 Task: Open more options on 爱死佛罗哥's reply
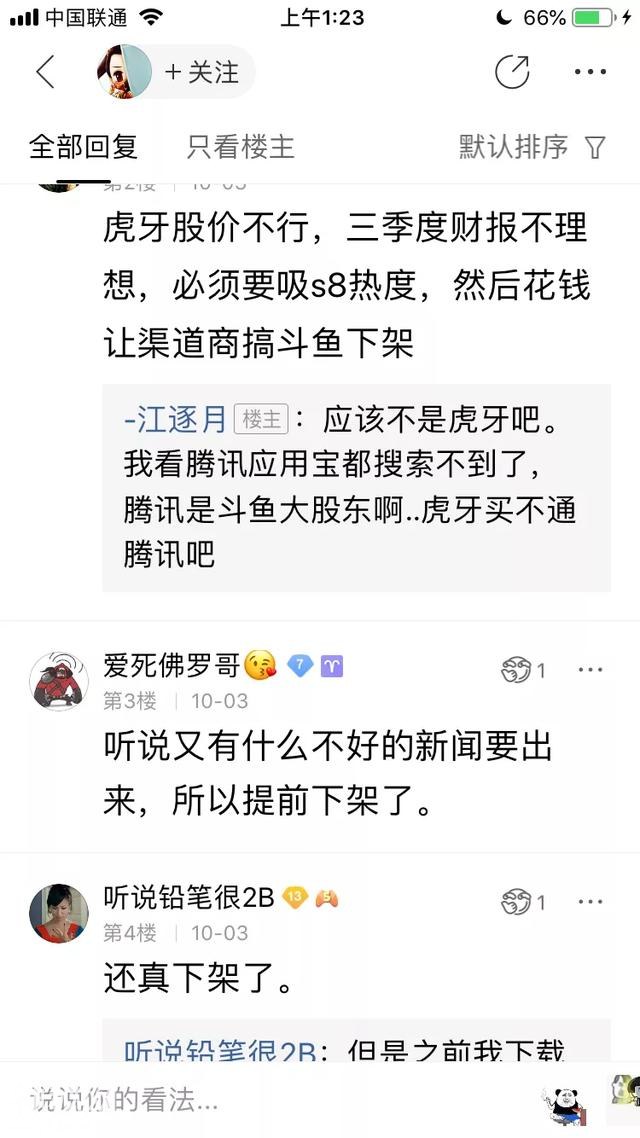tap(590, 669)
